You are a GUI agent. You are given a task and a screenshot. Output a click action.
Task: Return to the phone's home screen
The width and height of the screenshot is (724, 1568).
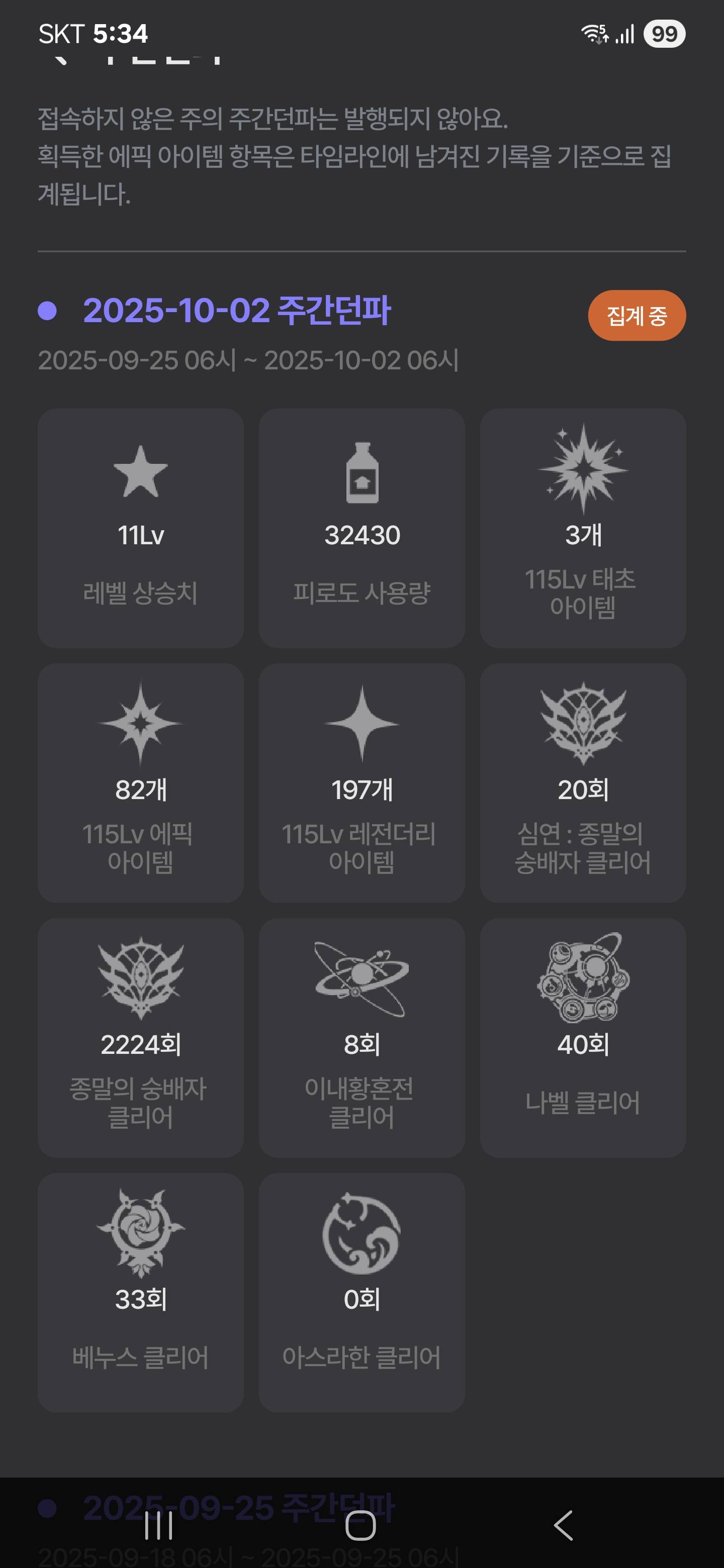[360, 1525]
